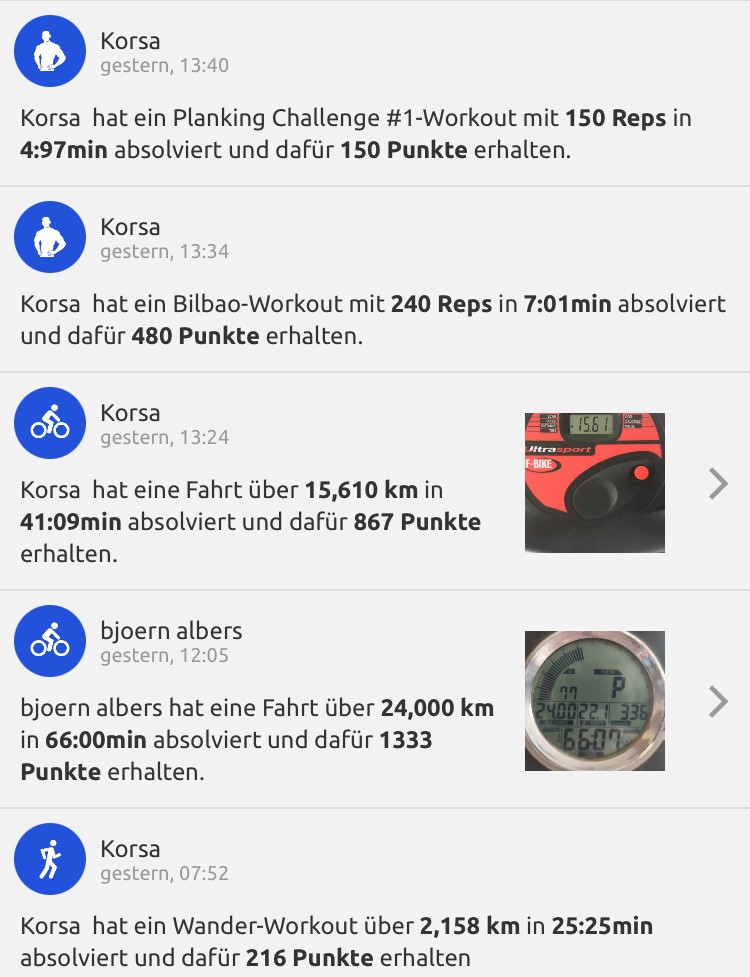The height and width of the screenshot is (977, 750).
Task: View the round bike computer photo
Action: coord(594,700)
